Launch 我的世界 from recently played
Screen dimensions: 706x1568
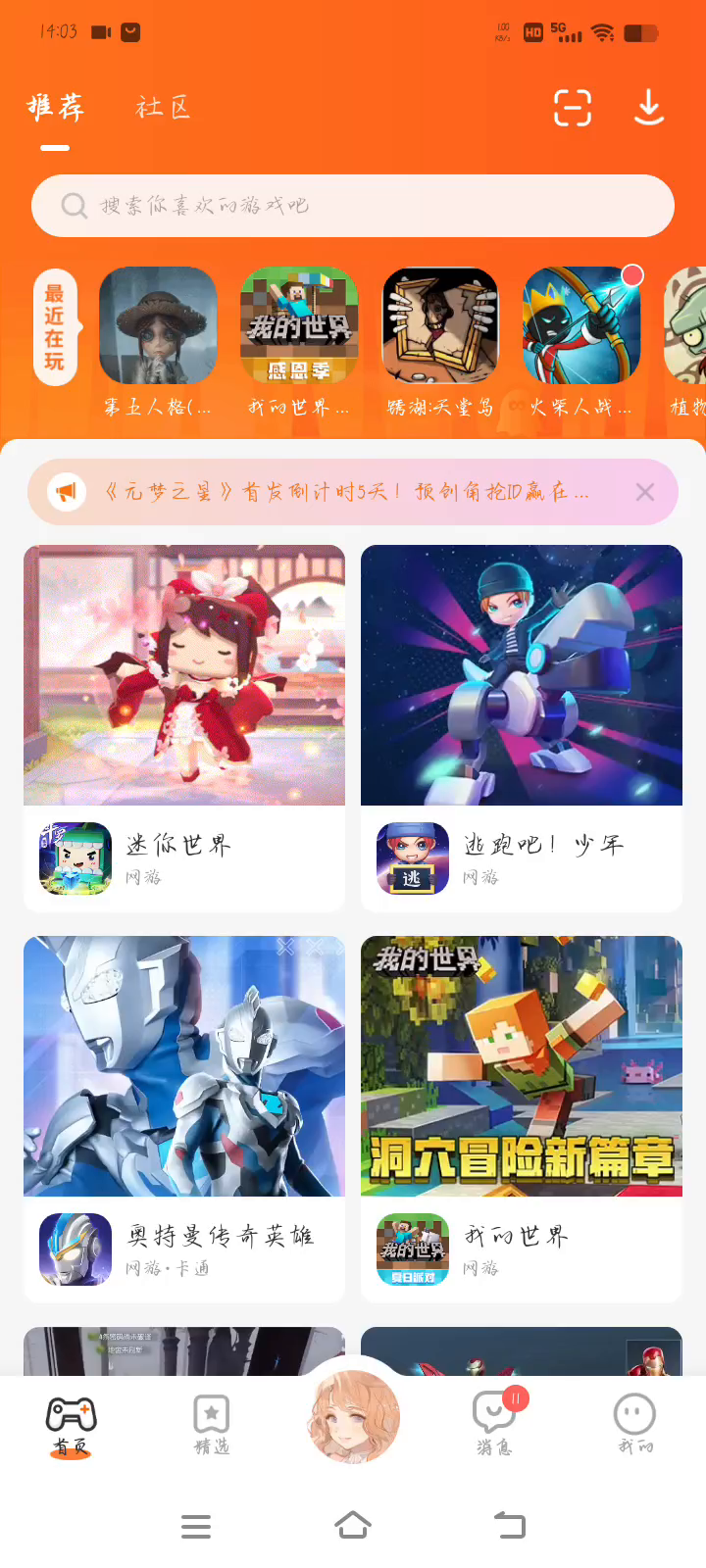tap(299, 325)
